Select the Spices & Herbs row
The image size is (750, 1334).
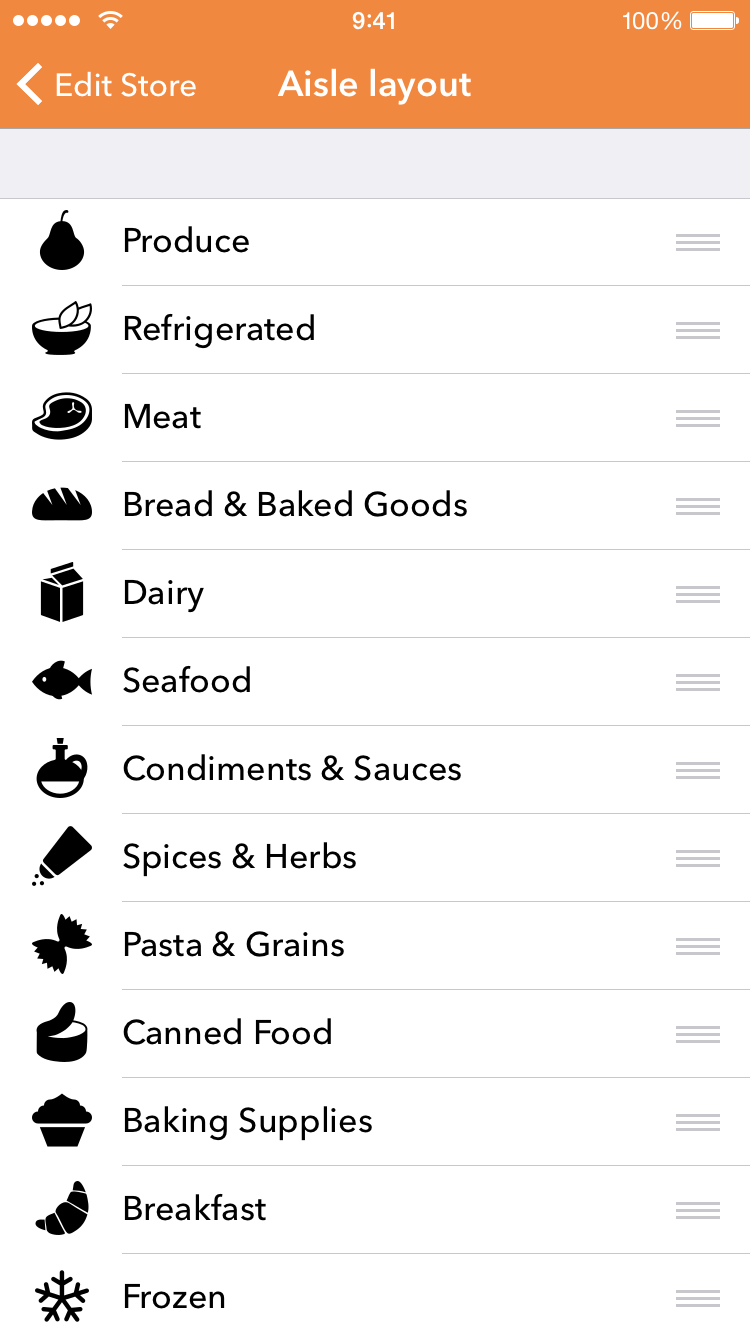(375, 858)
